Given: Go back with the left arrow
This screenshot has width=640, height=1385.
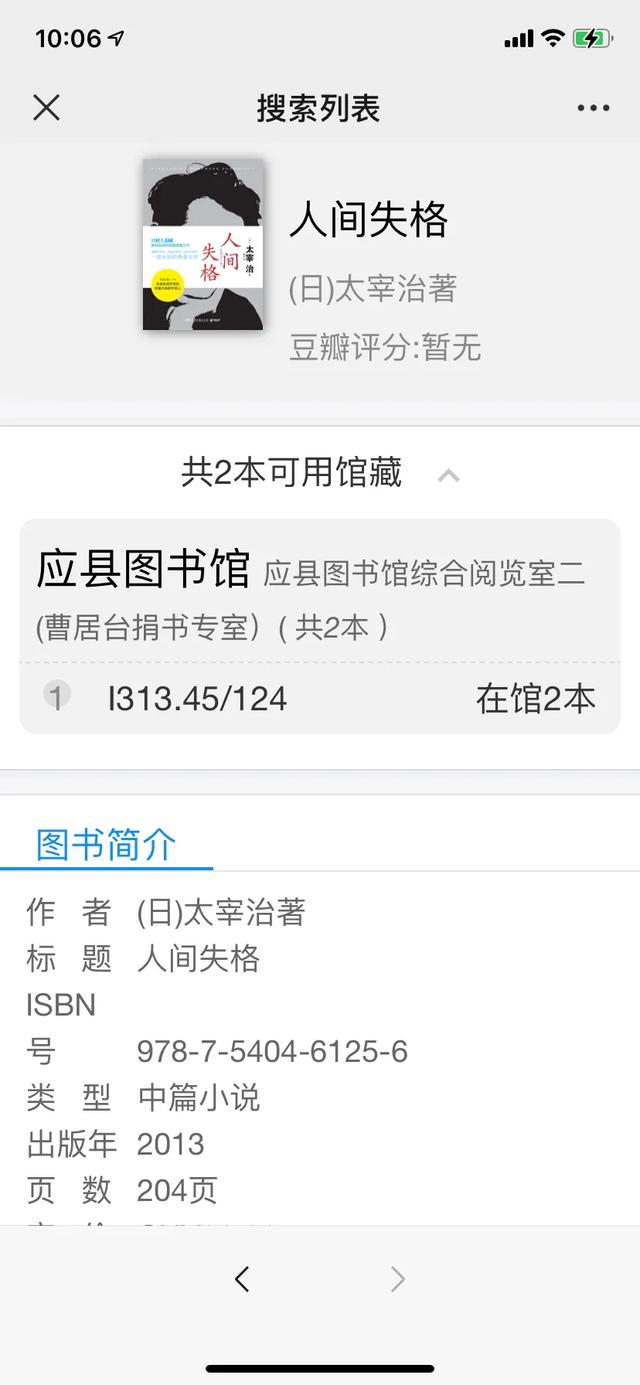Looking at the screenshot, I should pos(242,1278).
